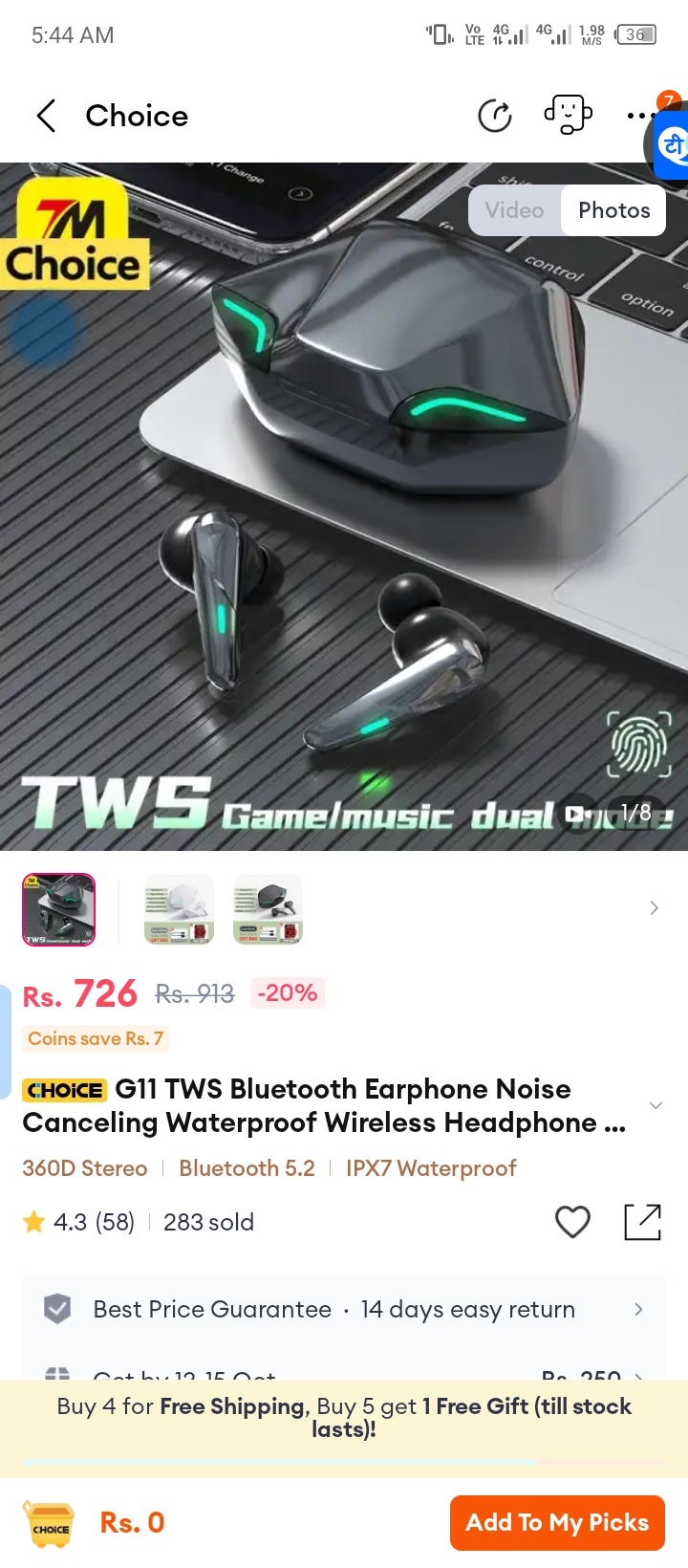Switch to the Video tab
Image resolution: width=688 pixels, height=1568 pixels.
[x=514, y=210]
